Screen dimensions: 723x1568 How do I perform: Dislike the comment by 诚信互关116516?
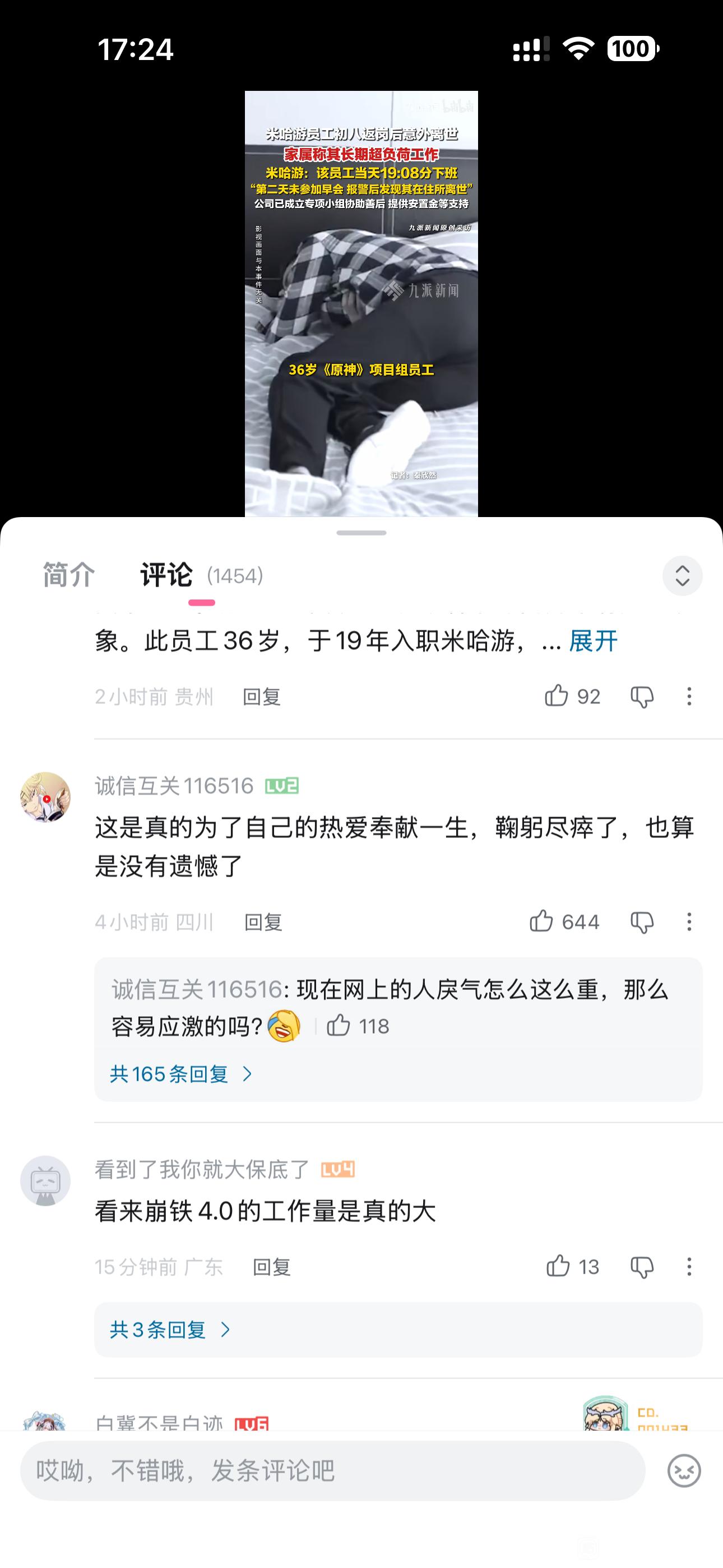(641, 922)
